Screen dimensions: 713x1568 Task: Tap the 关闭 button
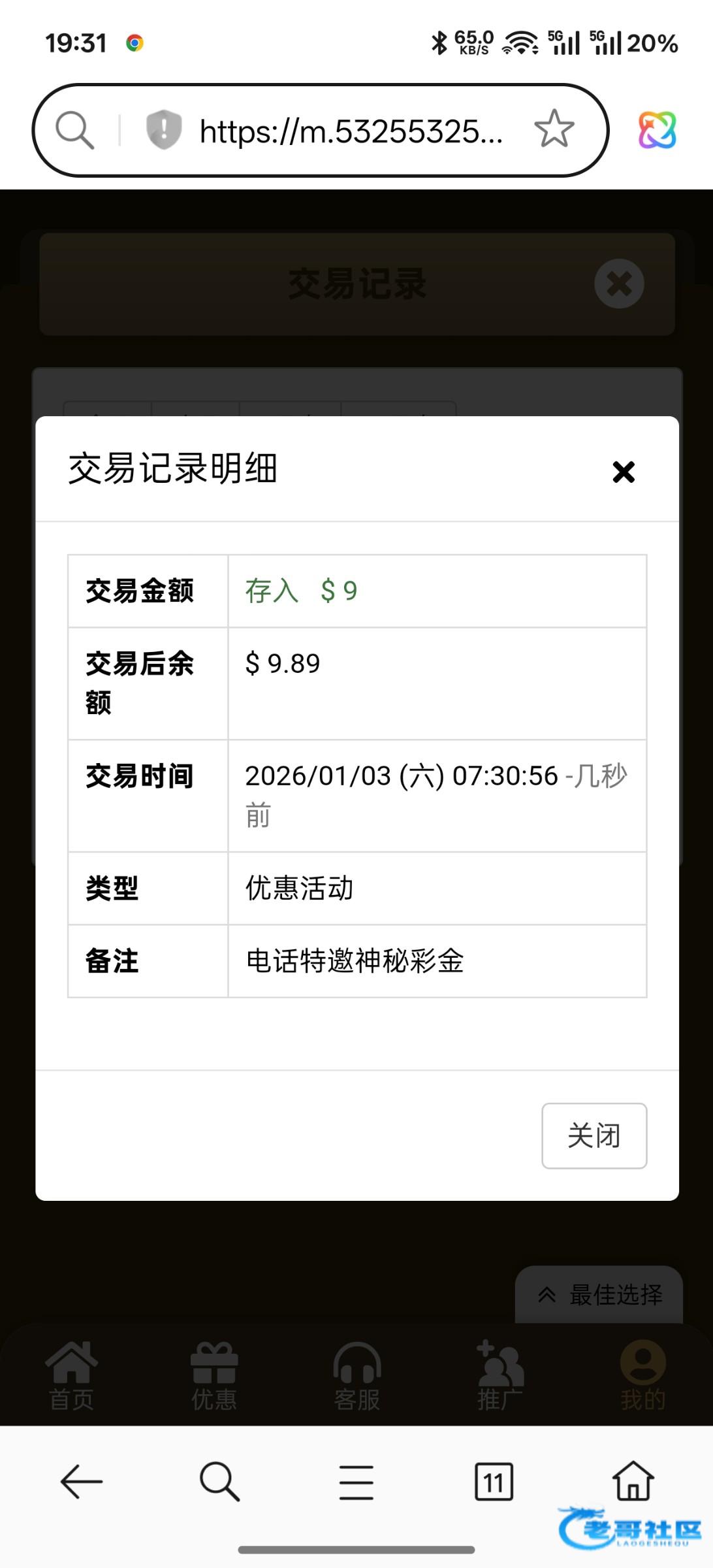tap(594, 1135)
